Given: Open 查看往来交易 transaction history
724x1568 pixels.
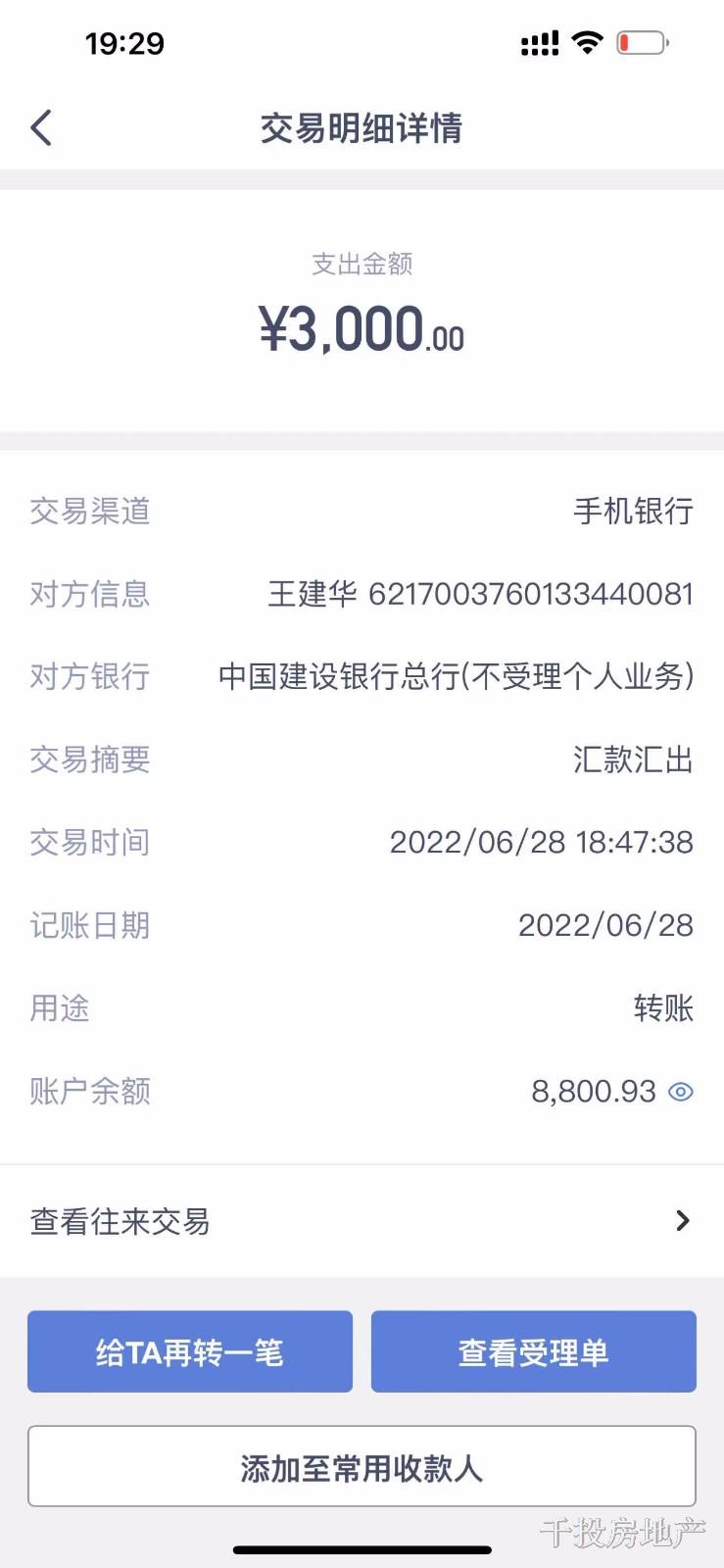Looking at the screenshot, I should (x=362, y=1221).
